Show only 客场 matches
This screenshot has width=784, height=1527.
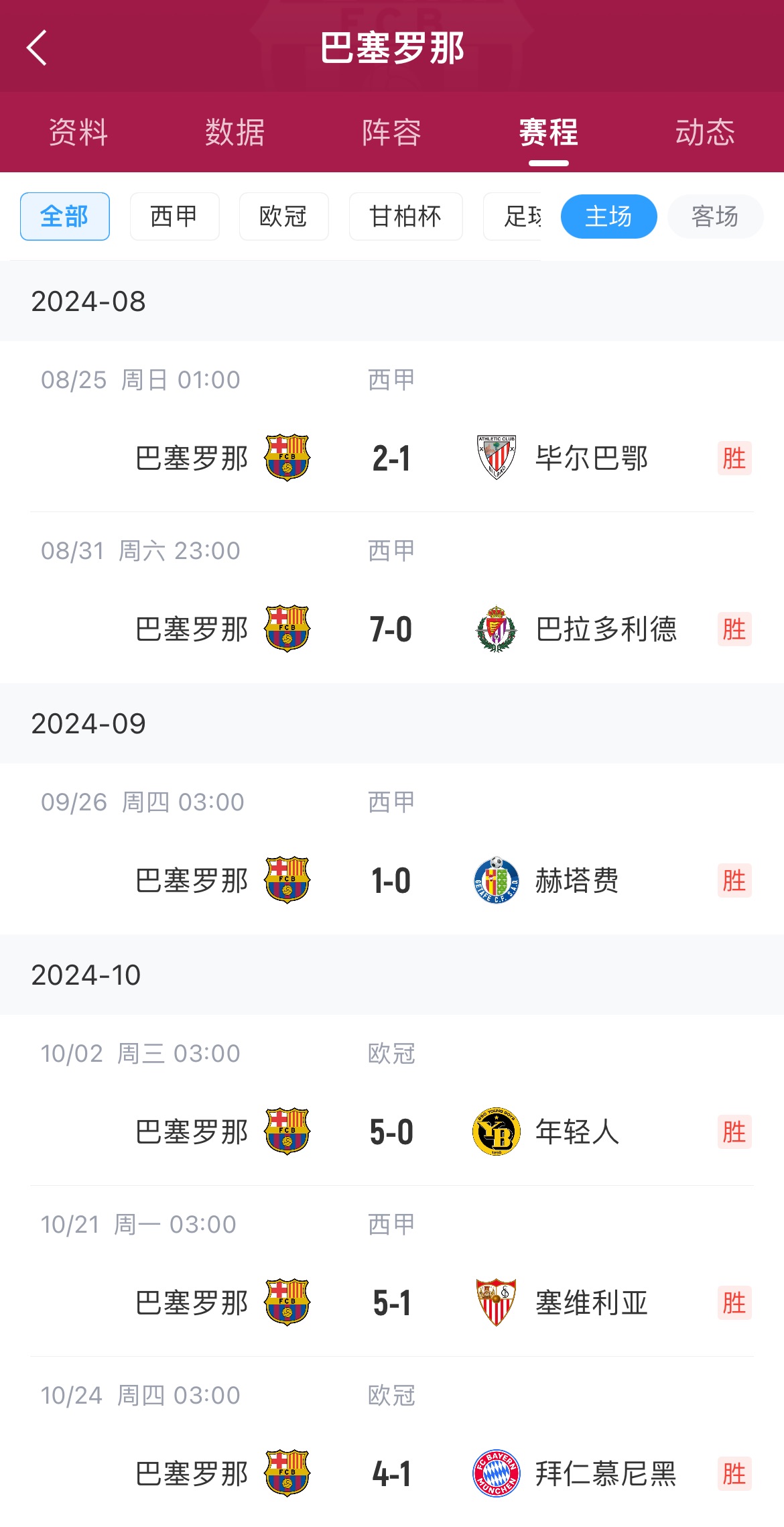pos(715,217)
